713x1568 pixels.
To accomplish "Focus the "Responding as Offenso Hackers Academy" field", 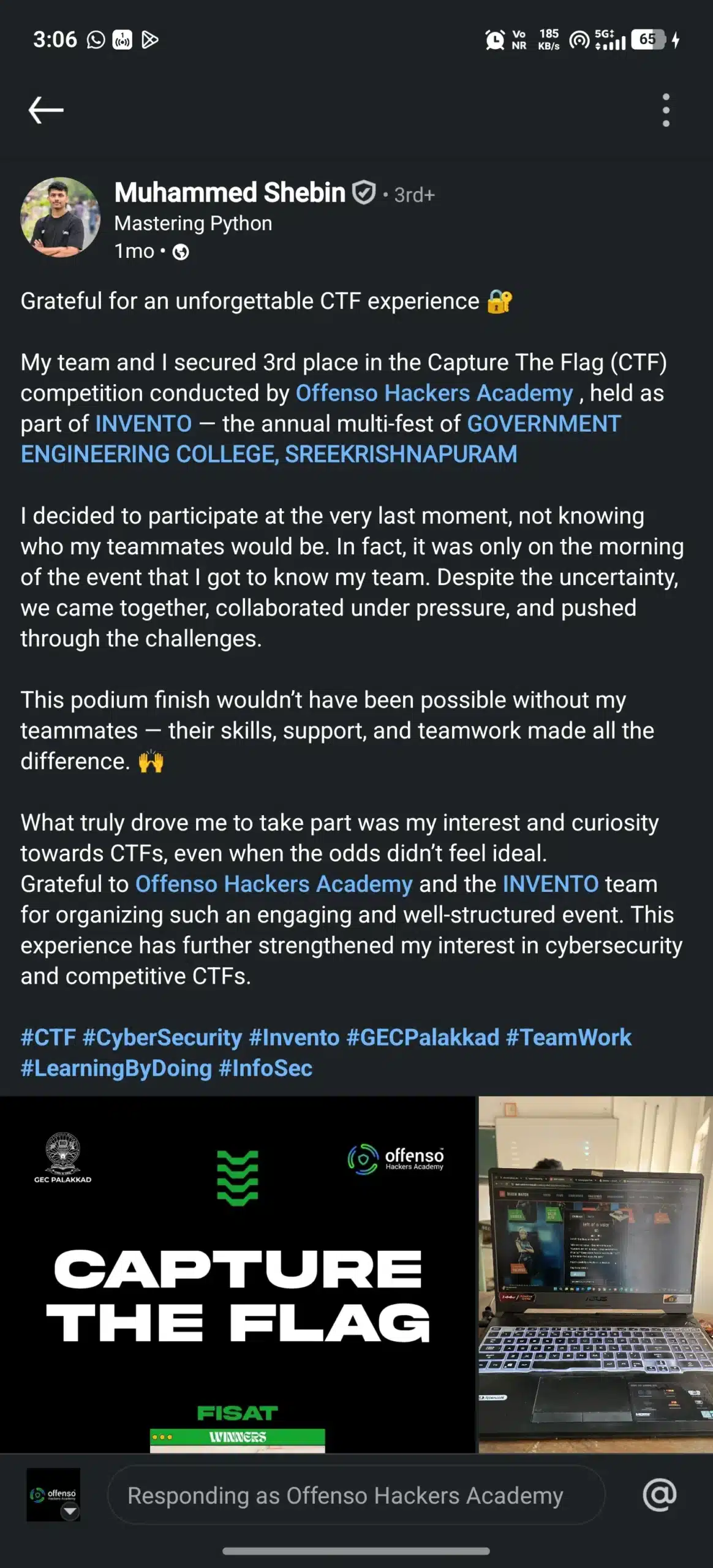I will coord(355,1494).
